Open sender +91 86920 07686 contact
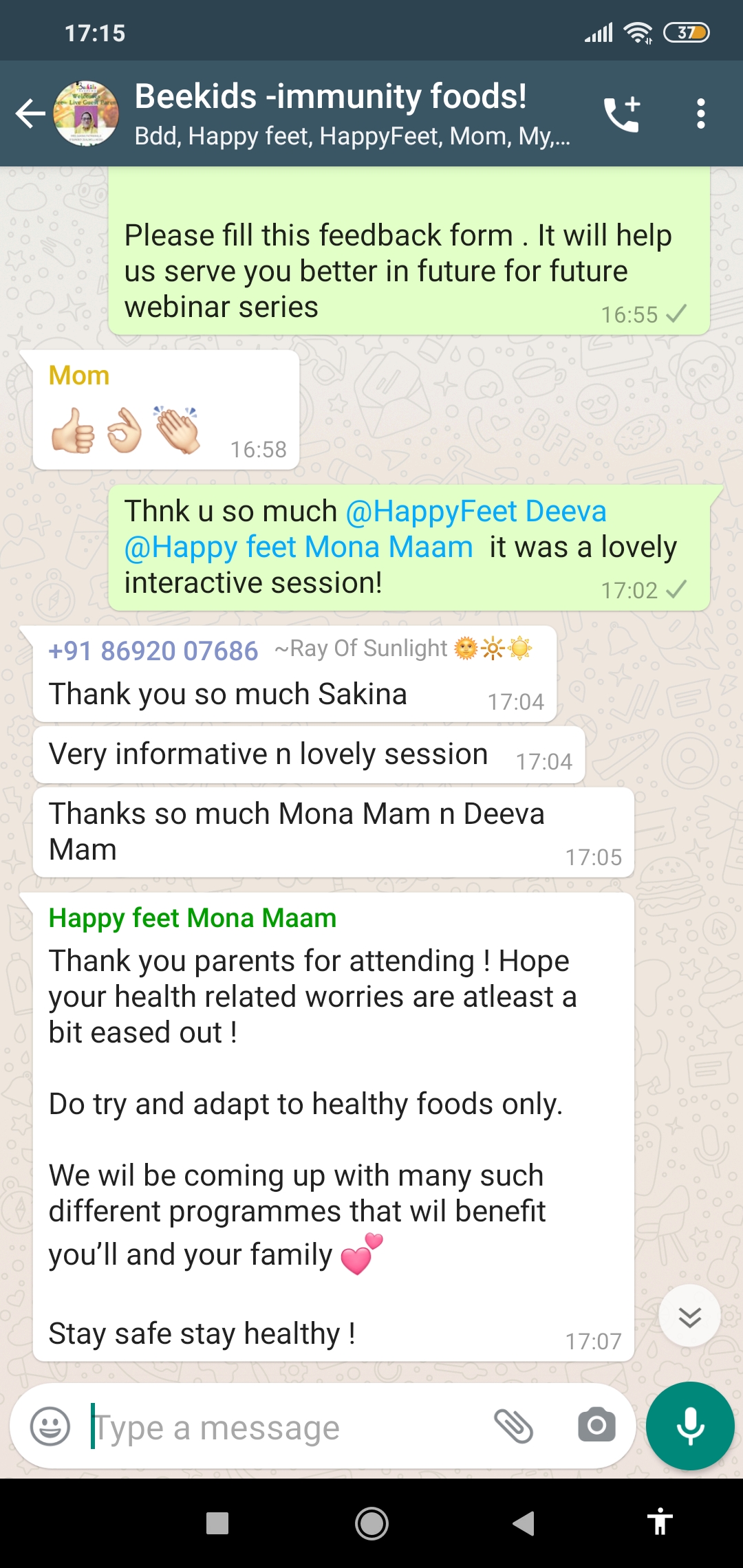Viewport: 743px width, 1568px height. (153, 651)
